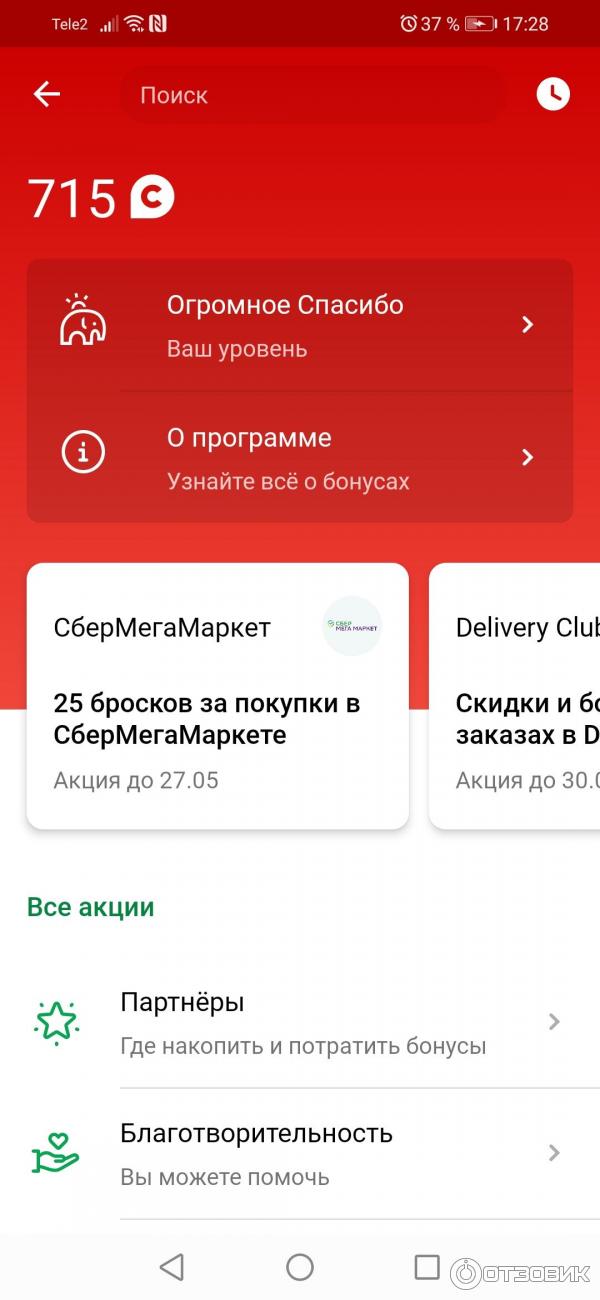The height and width of the screenshot is (1300, 600).
Task: View Все акции list
Action: [x=91, y=908]
